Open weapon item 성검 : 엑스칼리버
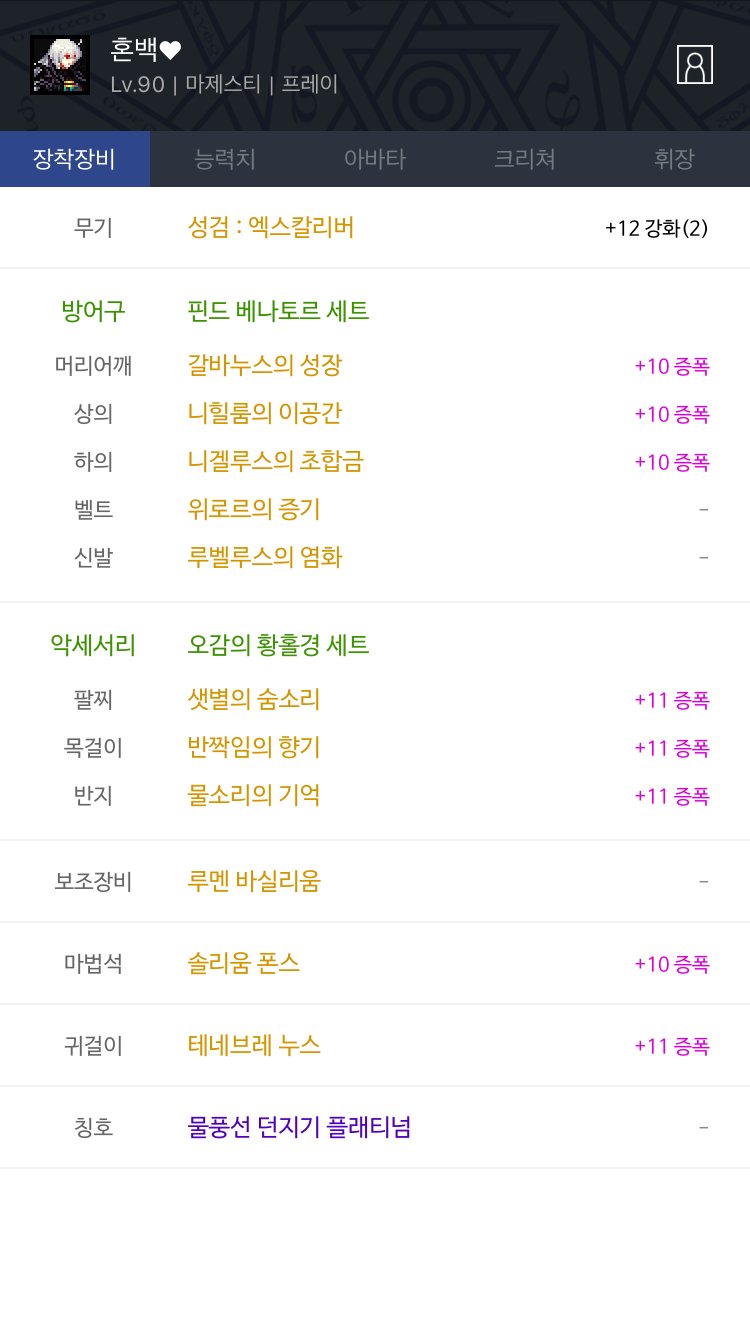Screen dimensions: 750x1334 click(x=271, y=227)
